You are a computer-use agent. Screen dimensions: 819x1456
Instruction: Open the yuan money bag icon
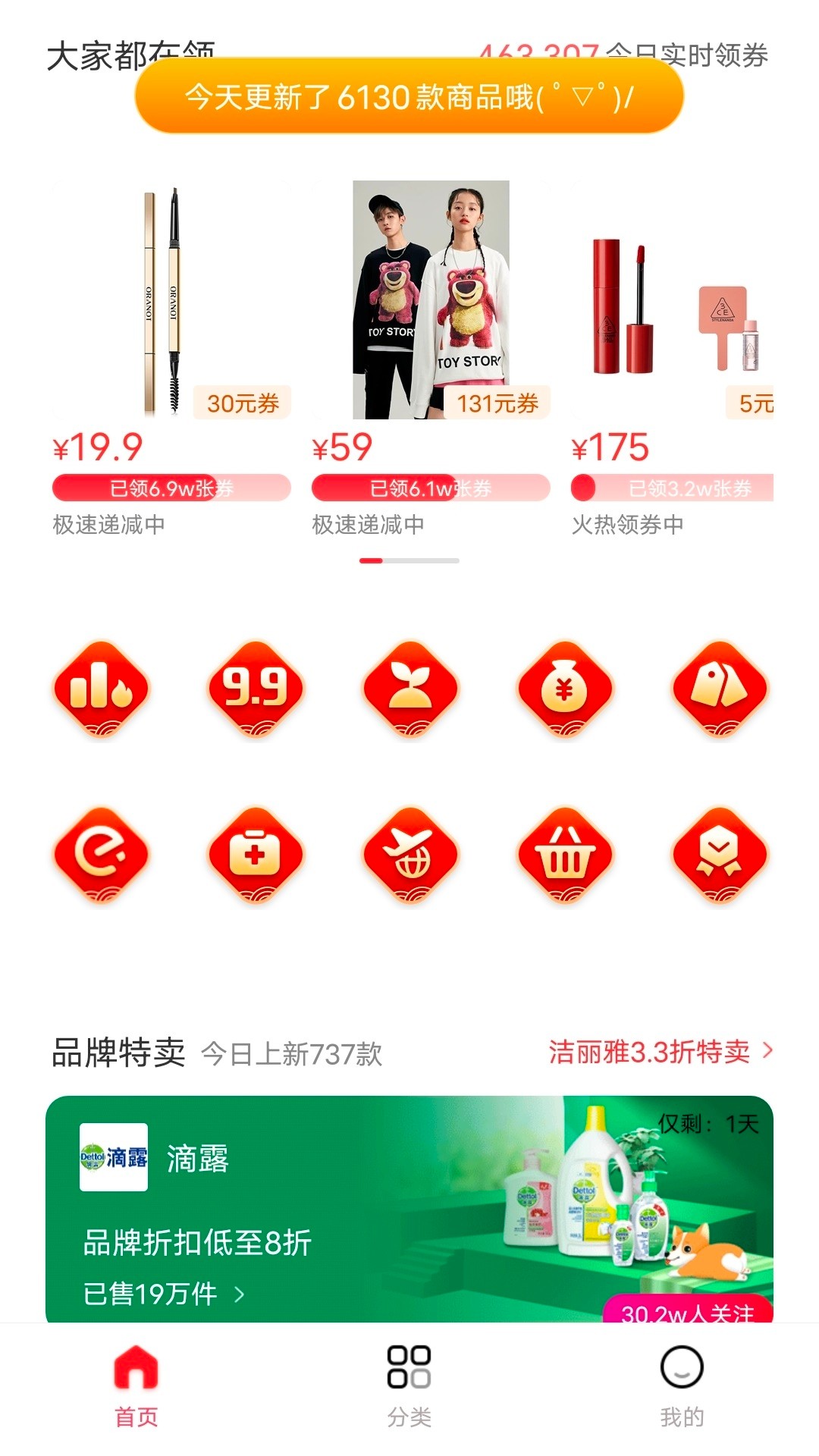[565, 689]
